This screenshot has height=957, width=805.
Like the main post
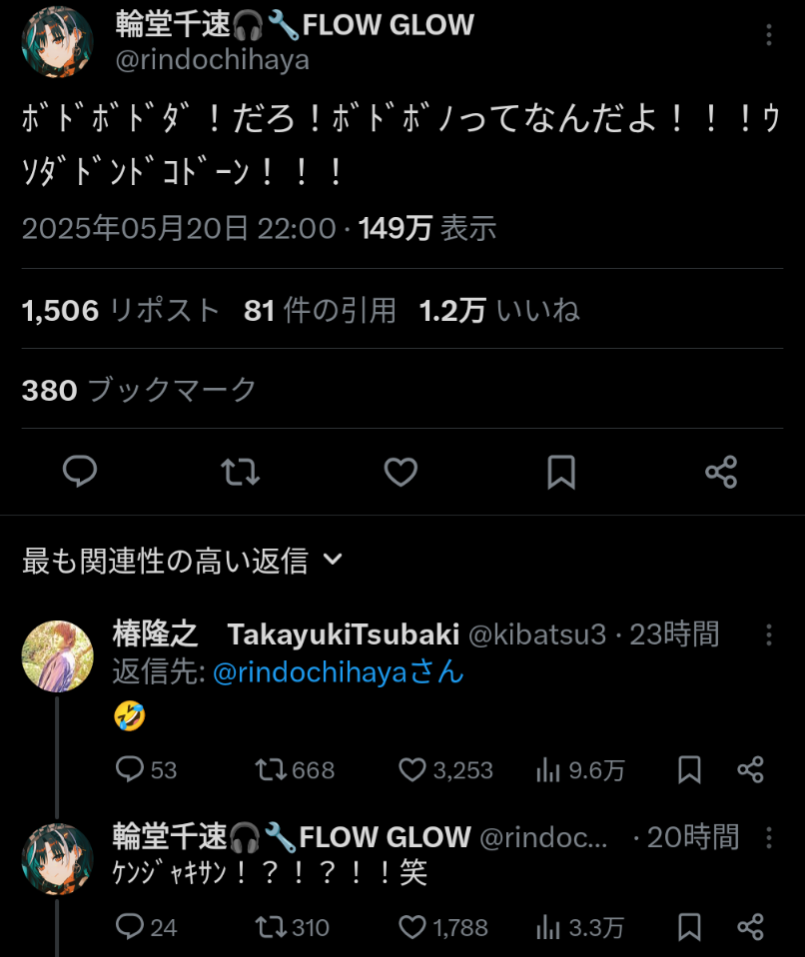[x=401, y=471]
